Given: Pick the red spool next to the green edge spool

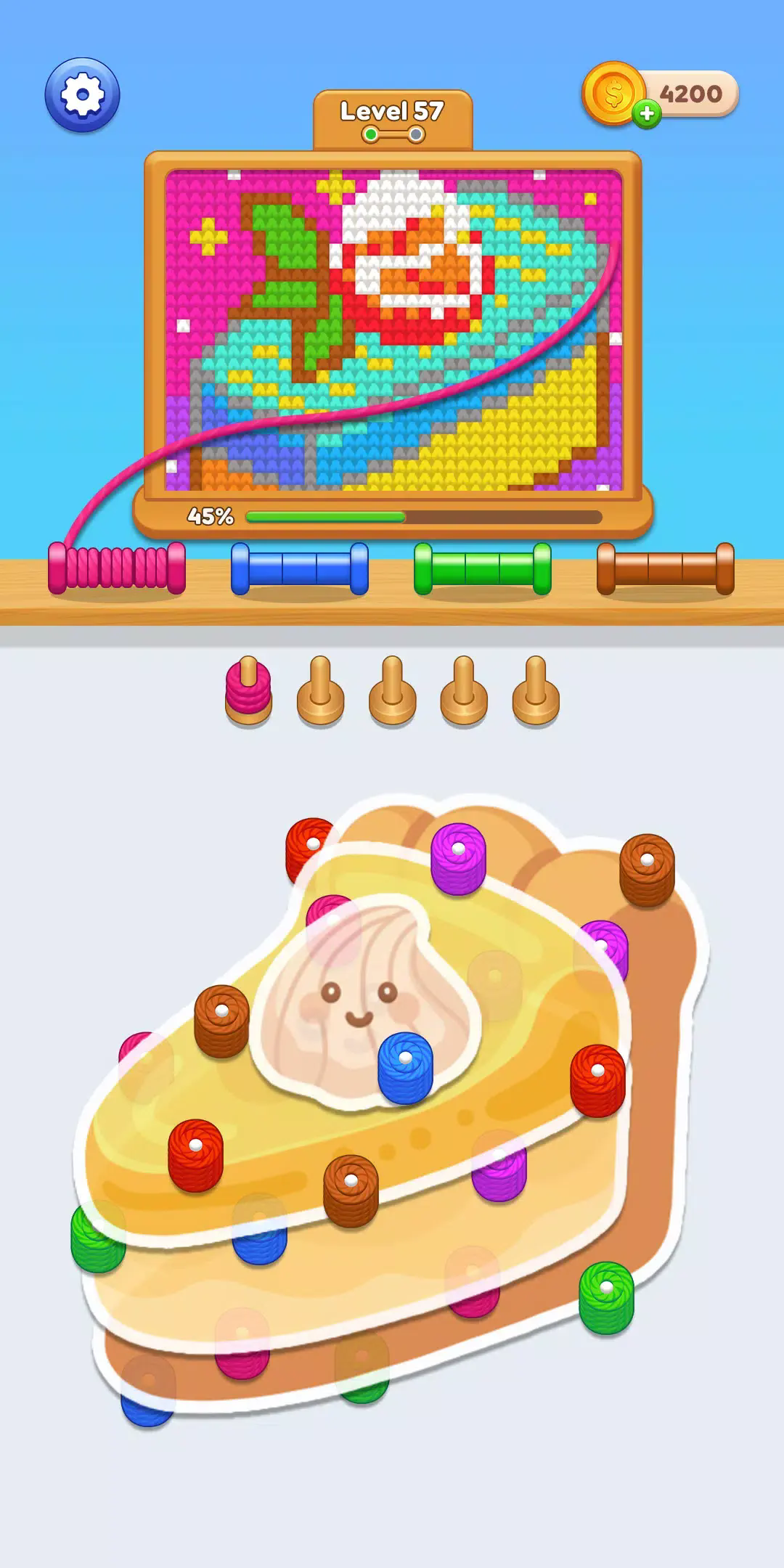Looking at the screenshot, I should click(195, 1154).
